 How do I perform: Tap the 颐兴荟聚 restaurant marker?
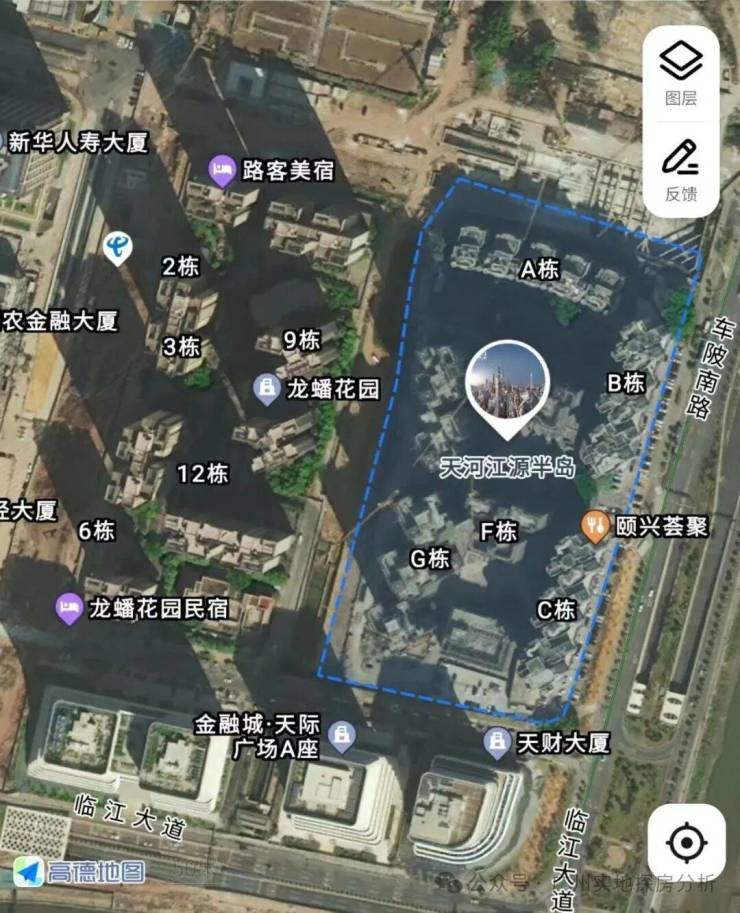click(x=596, y=525)
